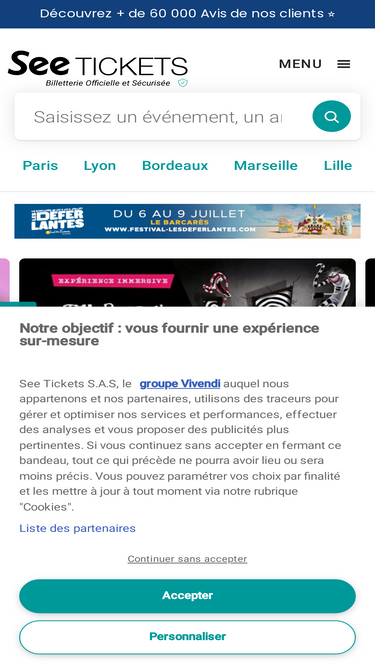Screen dimensions: 375x667
Task: Select the Lyon city link
Action: tap(100, 165)
